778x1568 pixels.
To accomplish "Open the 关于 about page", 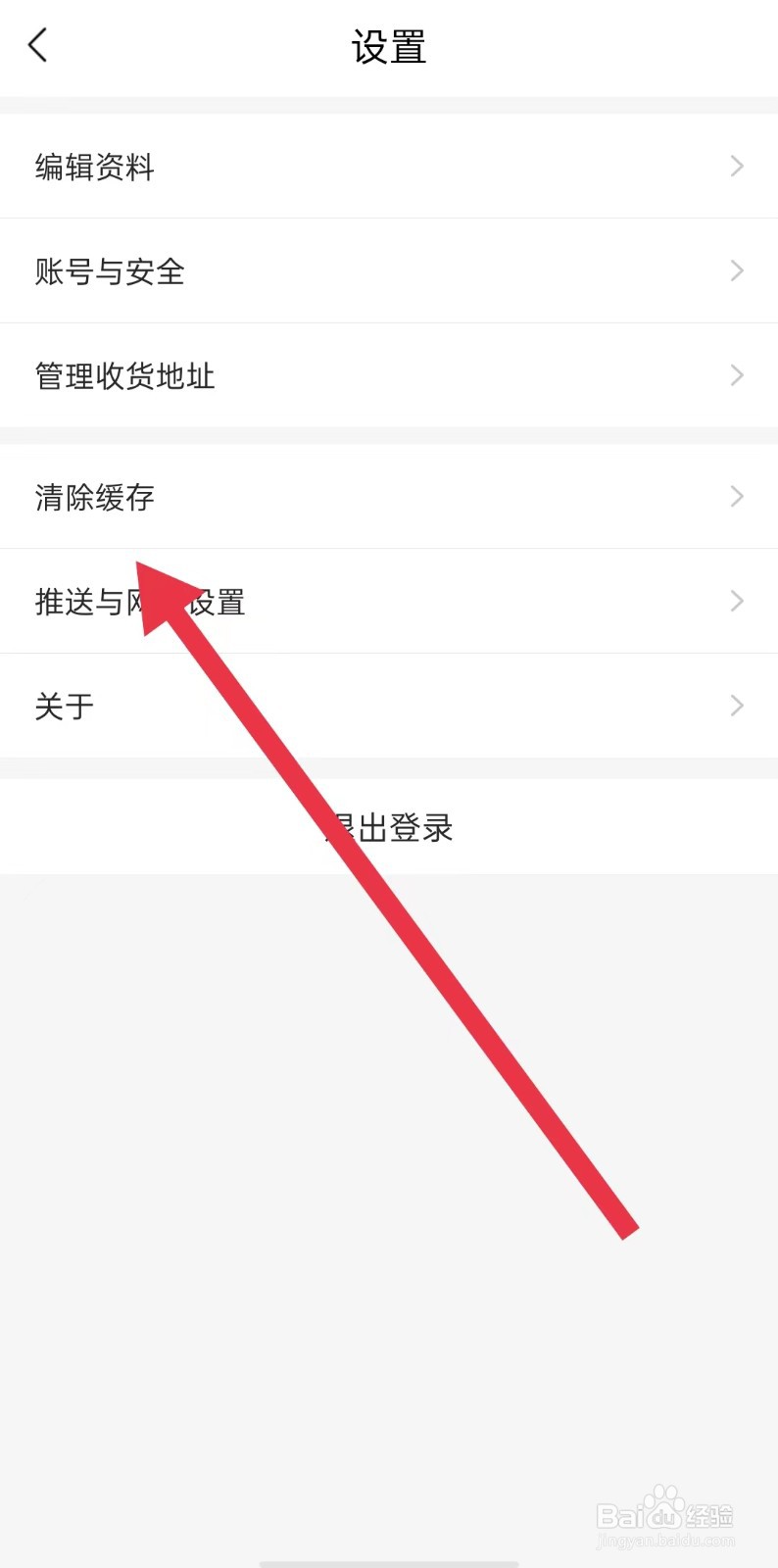I will pos(63,706).
